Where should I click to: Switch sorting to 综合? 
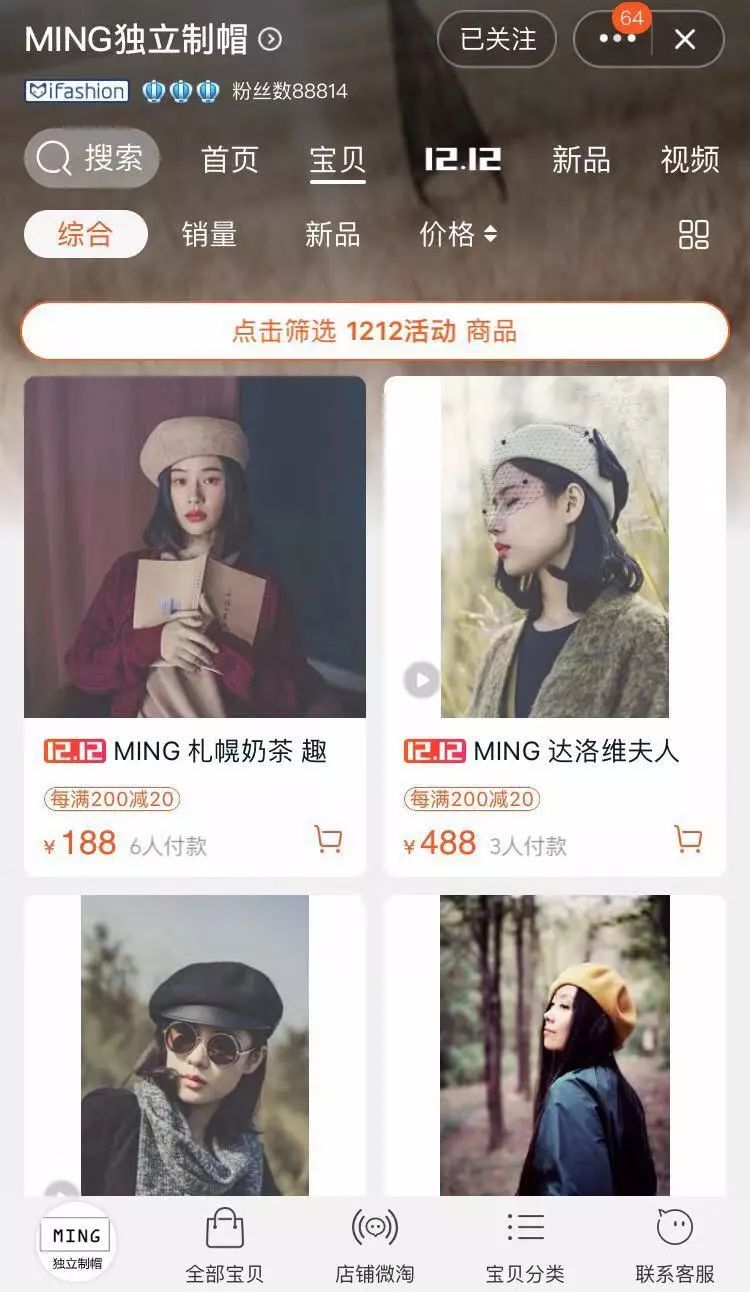click(85, 234)
